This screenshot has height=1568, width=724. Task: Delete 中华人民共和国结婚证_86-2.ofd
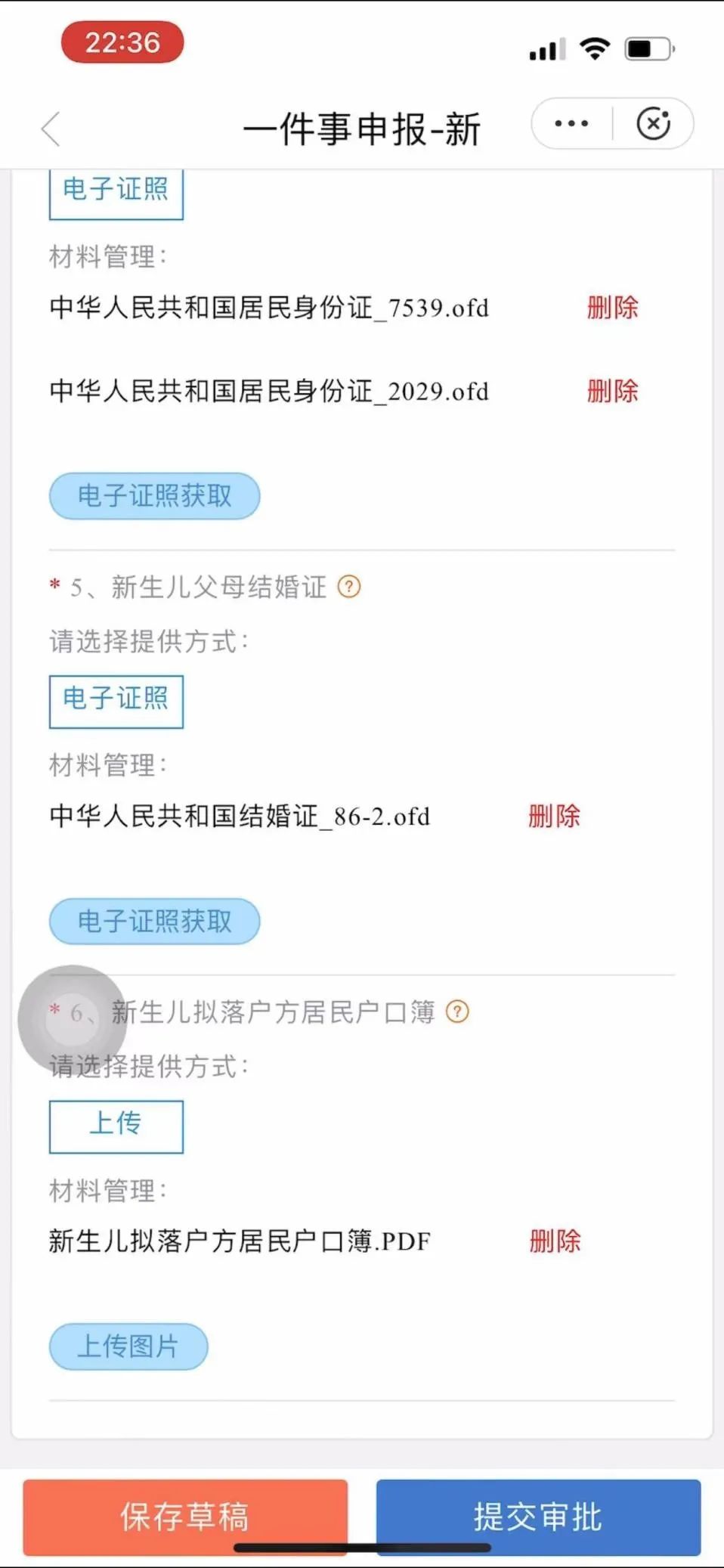click(x=554, y=817)
